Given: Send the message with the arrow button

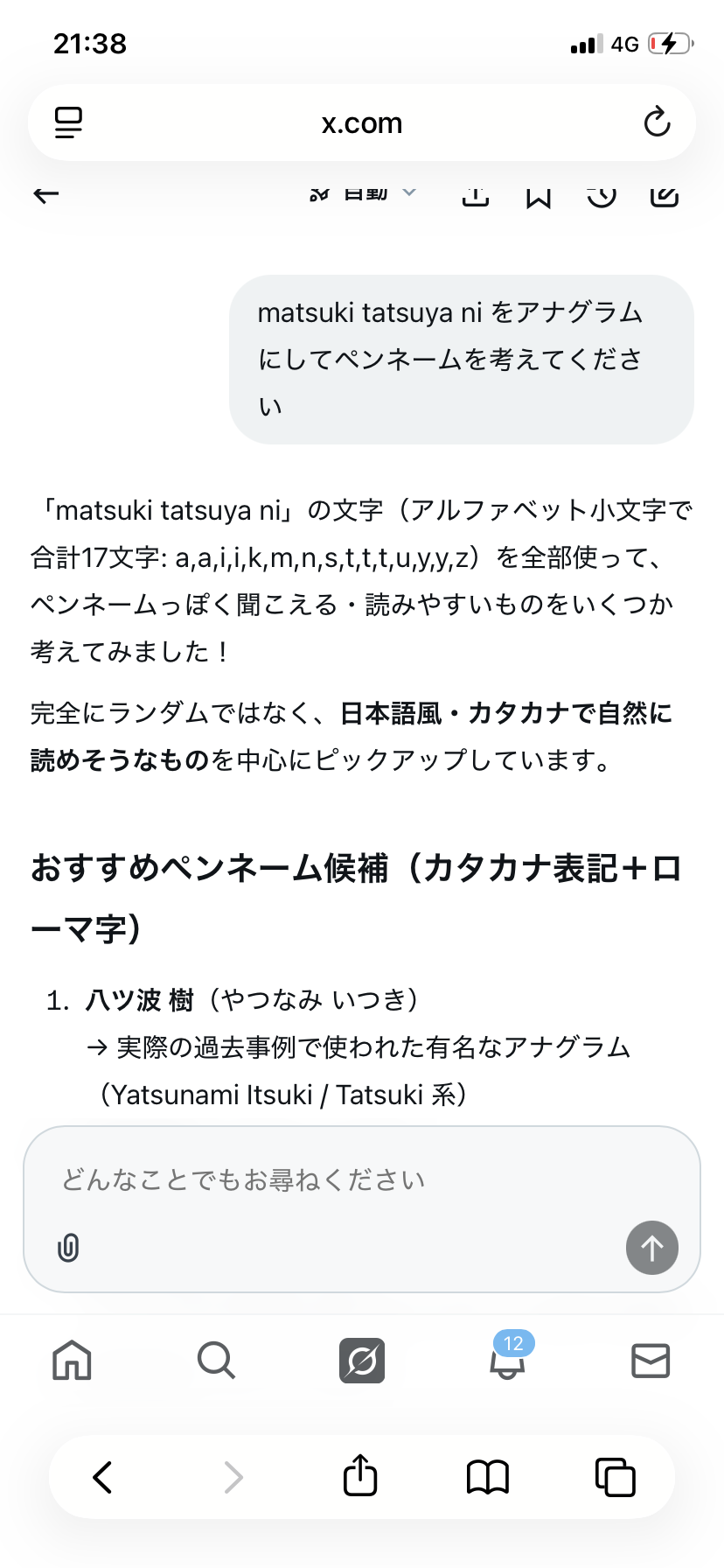Looking at the screenshot, I should tap(651, 1247).
